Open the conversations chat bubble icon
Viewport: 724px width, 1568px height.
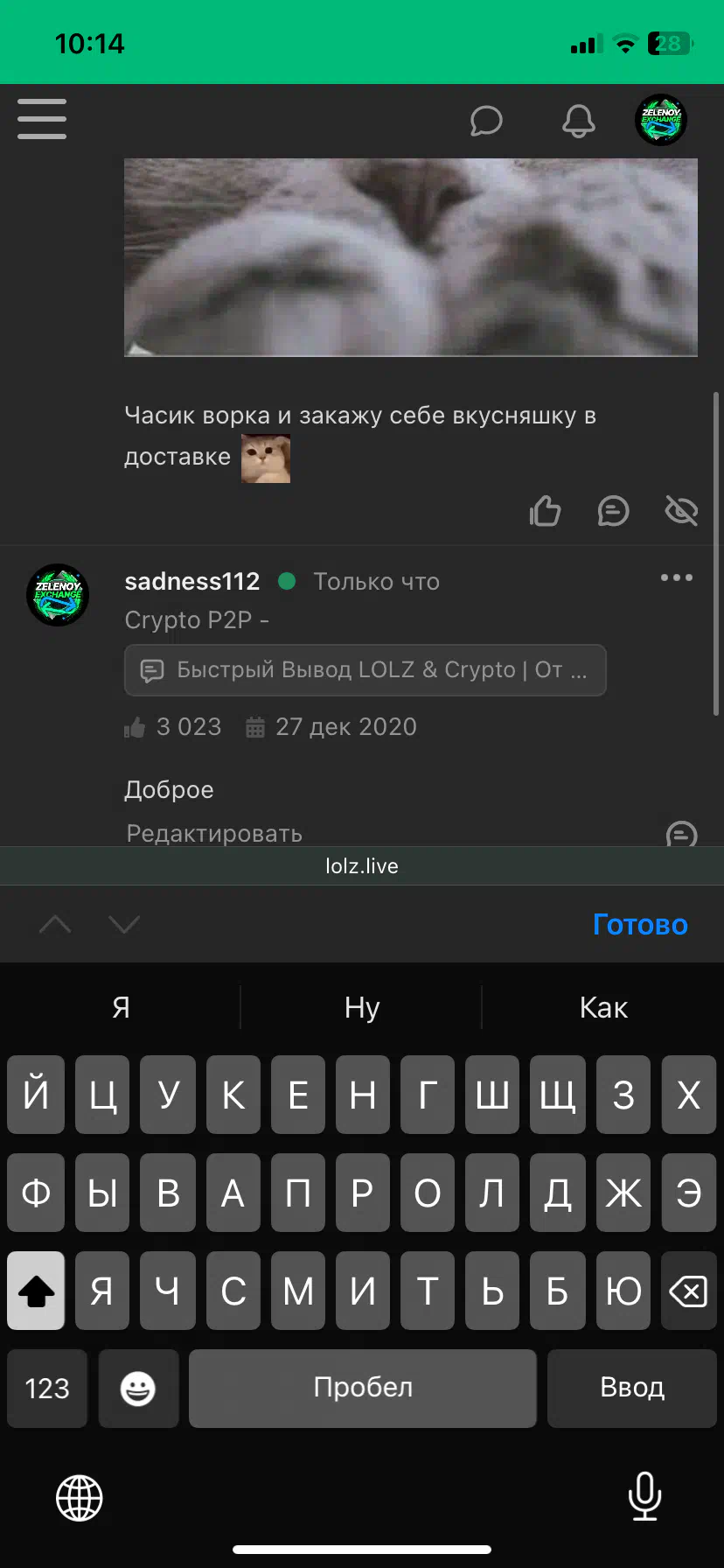pyautogui.click(x=486, y=121)
